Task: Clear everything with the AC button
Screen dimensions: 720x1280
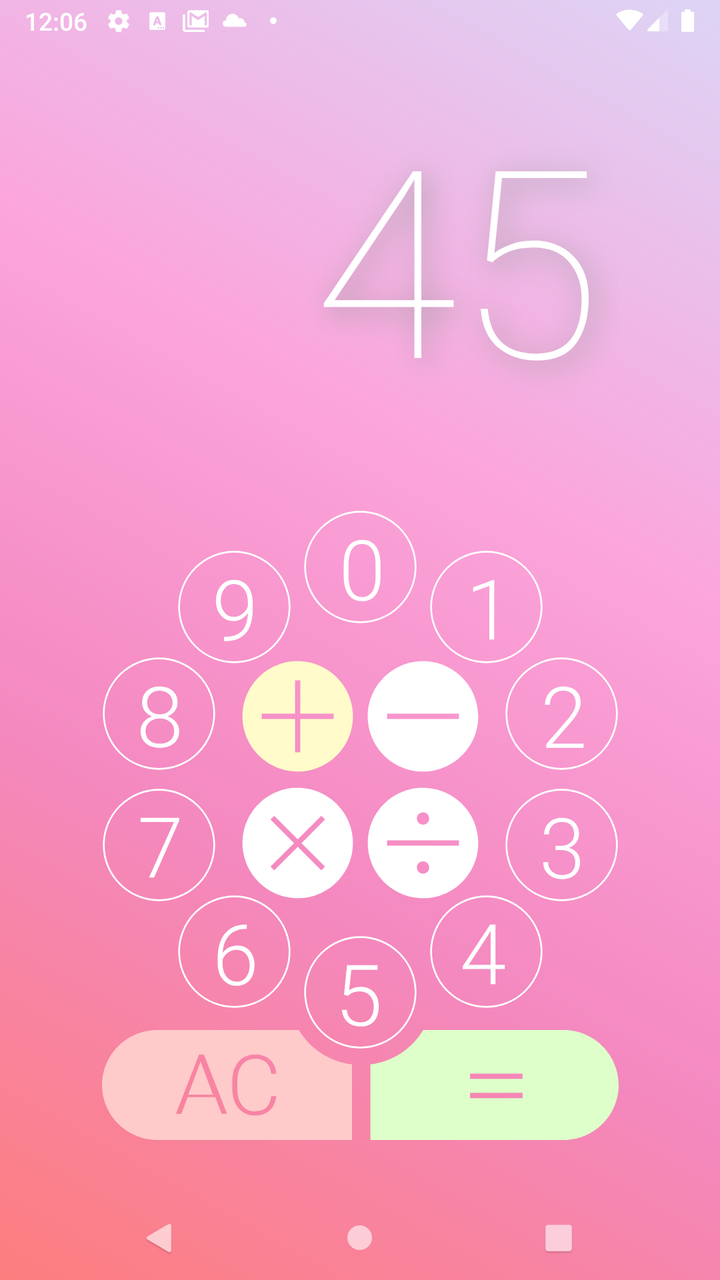Action: 226,1085
